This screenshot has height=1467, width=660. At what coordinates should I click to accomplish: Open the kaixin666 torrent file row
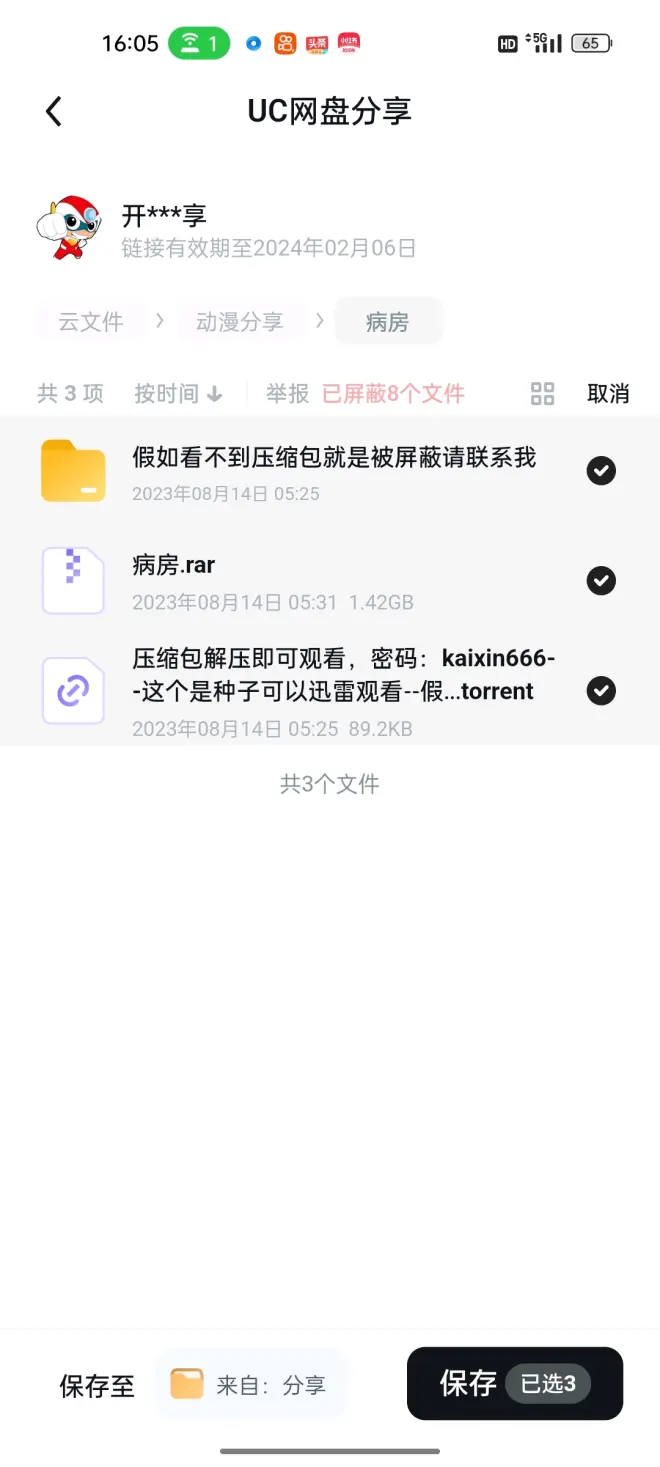tap(300, 690)
